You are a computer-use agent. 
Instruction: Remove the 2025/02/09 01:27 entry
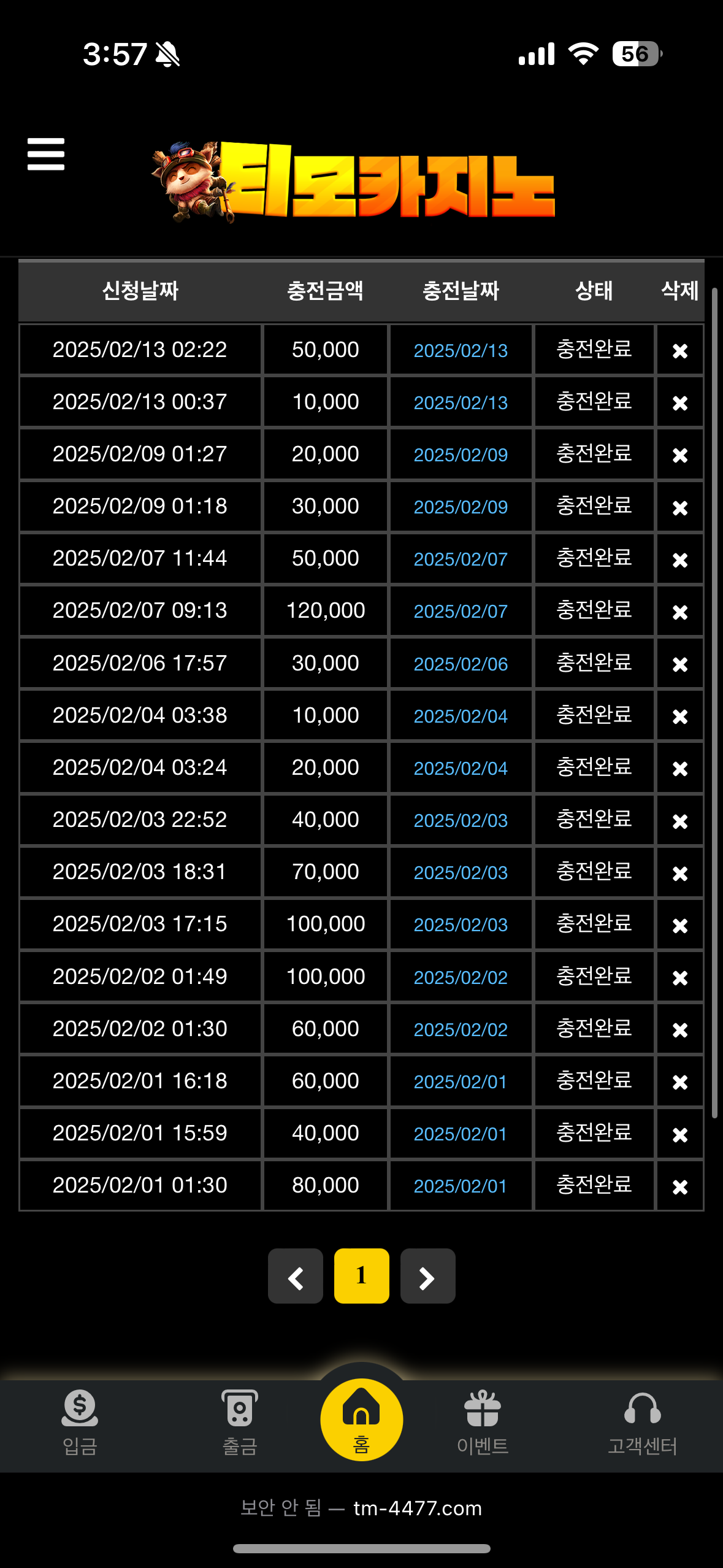679,455
